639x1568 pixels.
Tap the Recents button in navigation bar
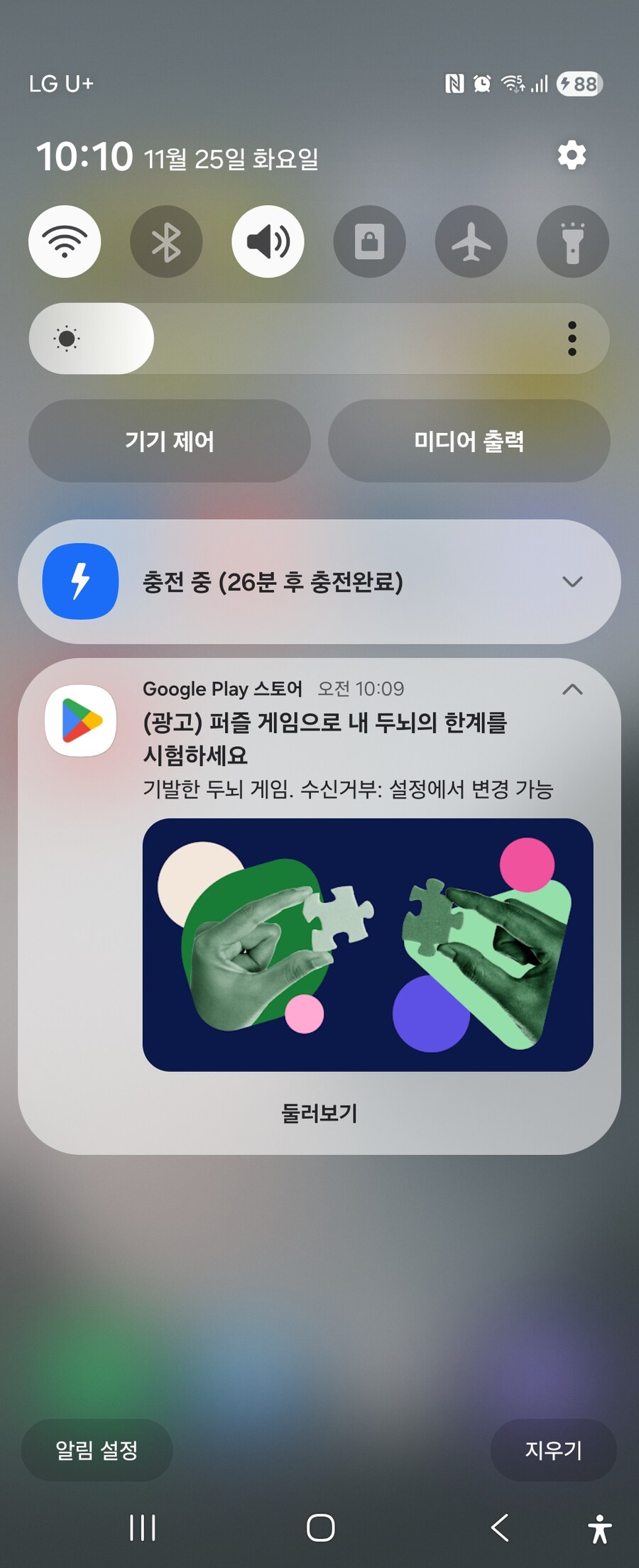[x=142, y=1526]
